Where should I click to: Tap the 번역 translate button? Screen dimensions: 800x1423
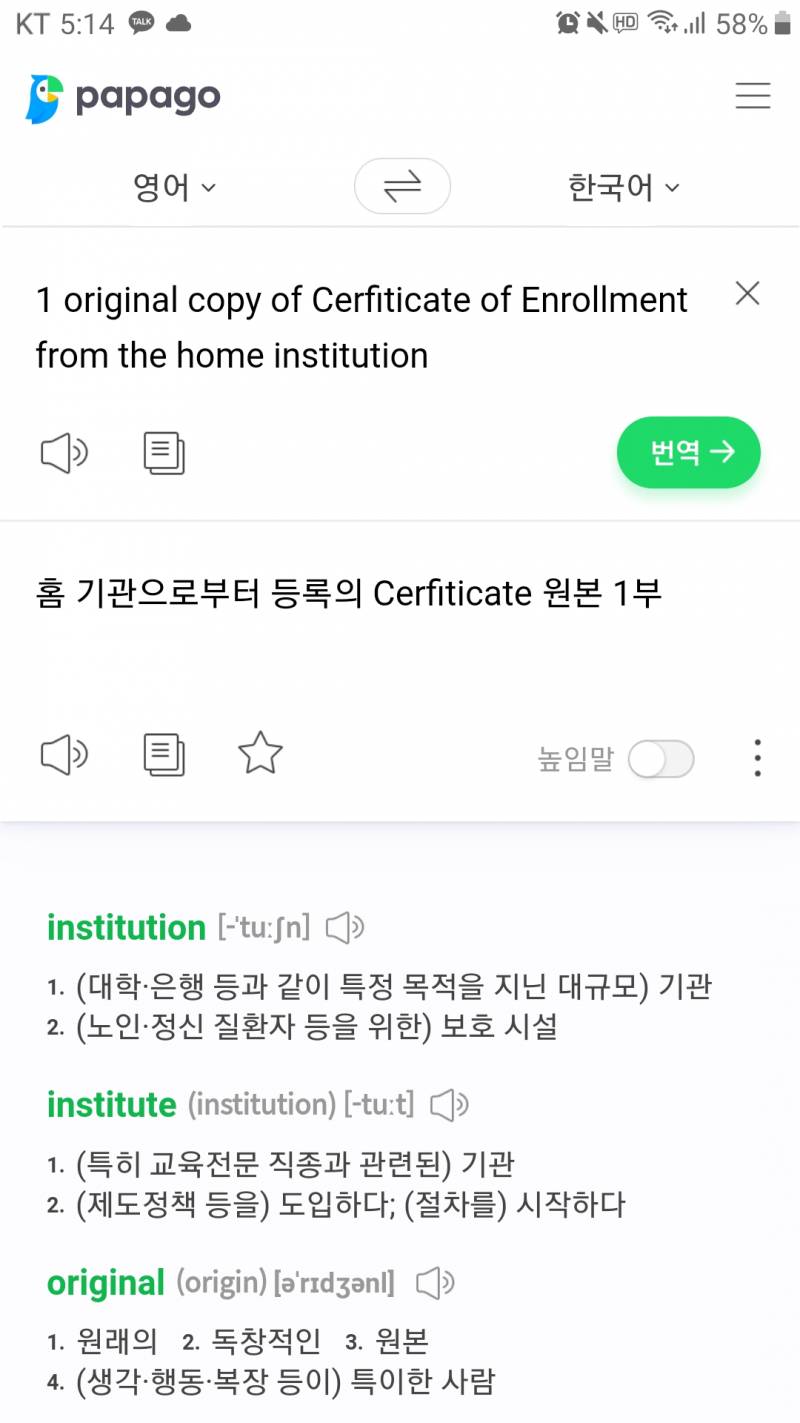pos(688,452)
